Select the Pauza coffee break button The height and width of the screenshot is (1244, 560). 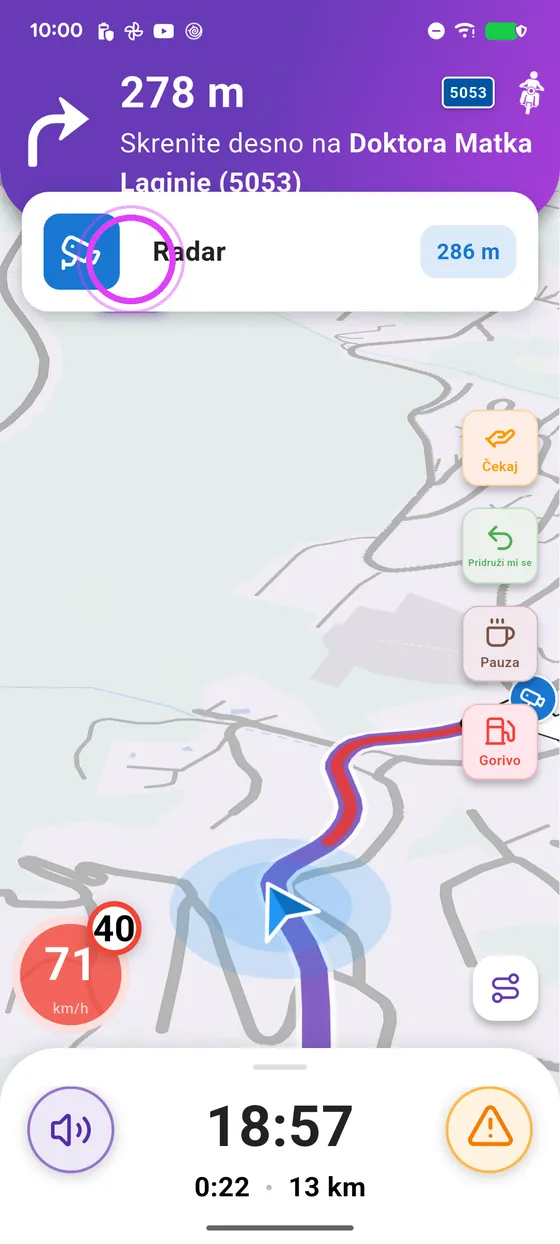(500, 643)
